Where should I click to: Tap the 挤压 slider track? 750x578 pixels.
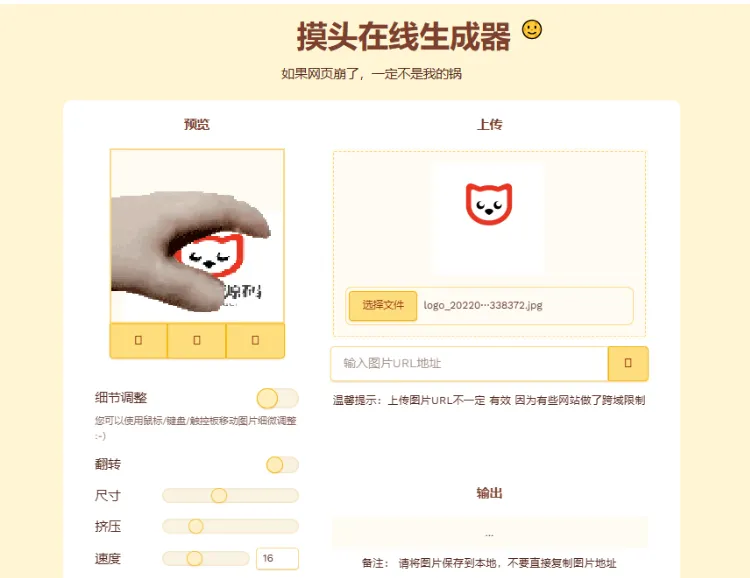coord(230,527)
